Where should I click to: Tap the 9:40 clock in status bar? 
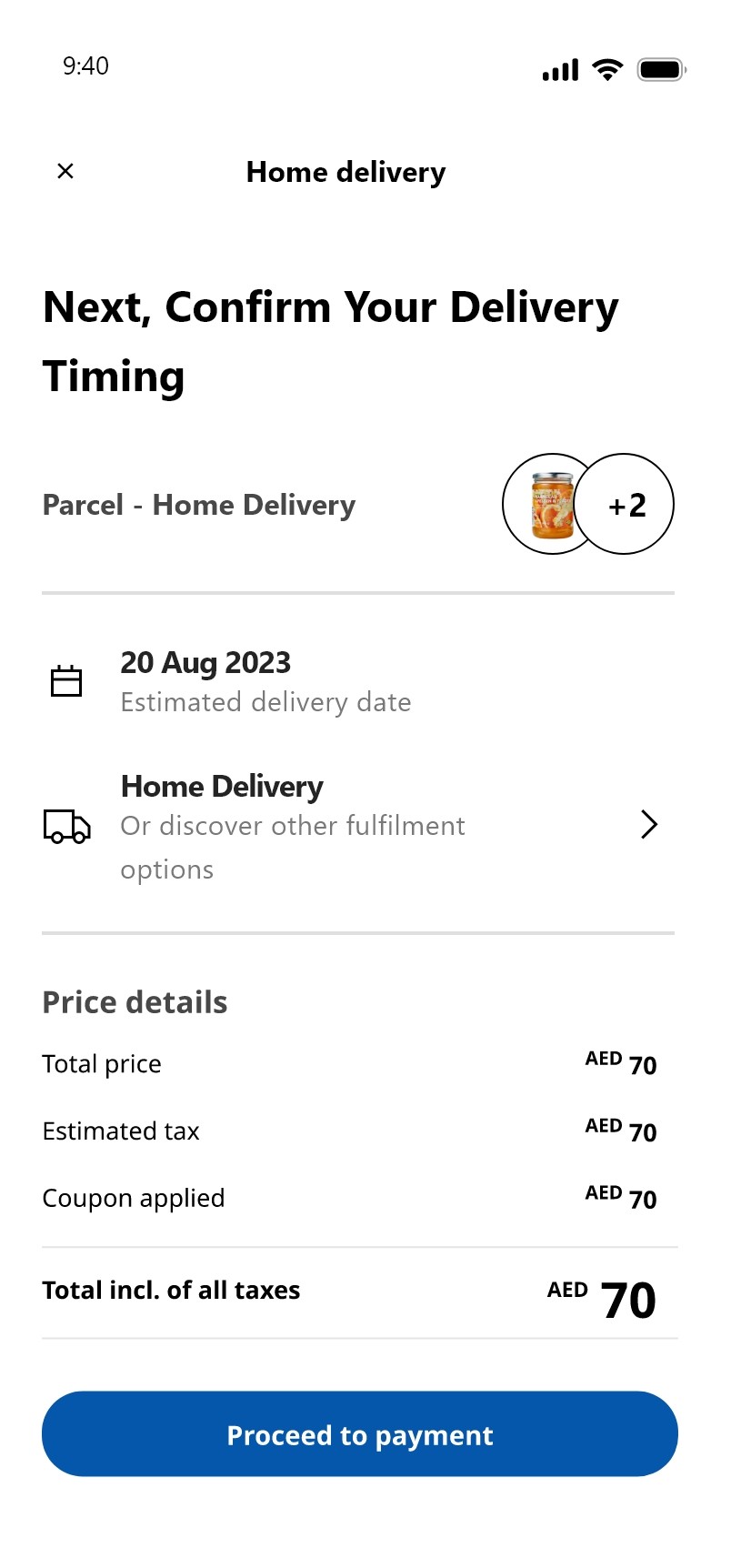coord(85,65)
